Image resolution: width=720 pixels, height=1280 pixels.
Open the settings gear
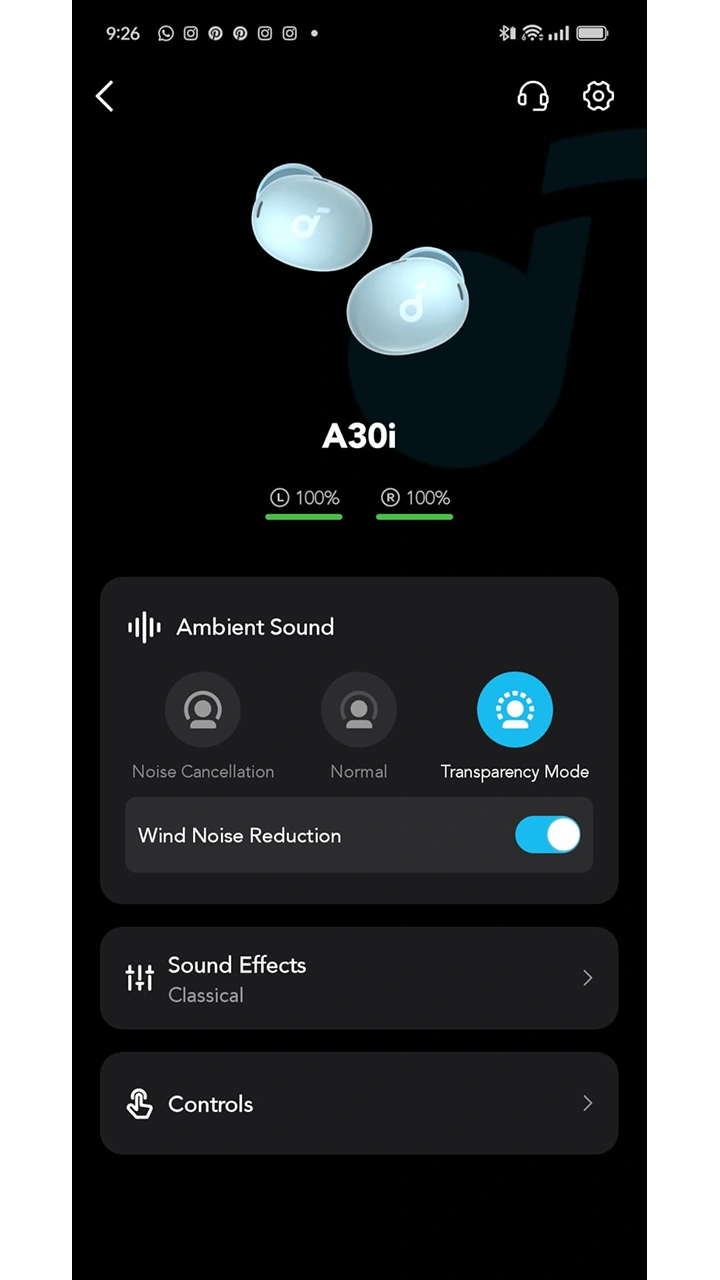[598, 96]
